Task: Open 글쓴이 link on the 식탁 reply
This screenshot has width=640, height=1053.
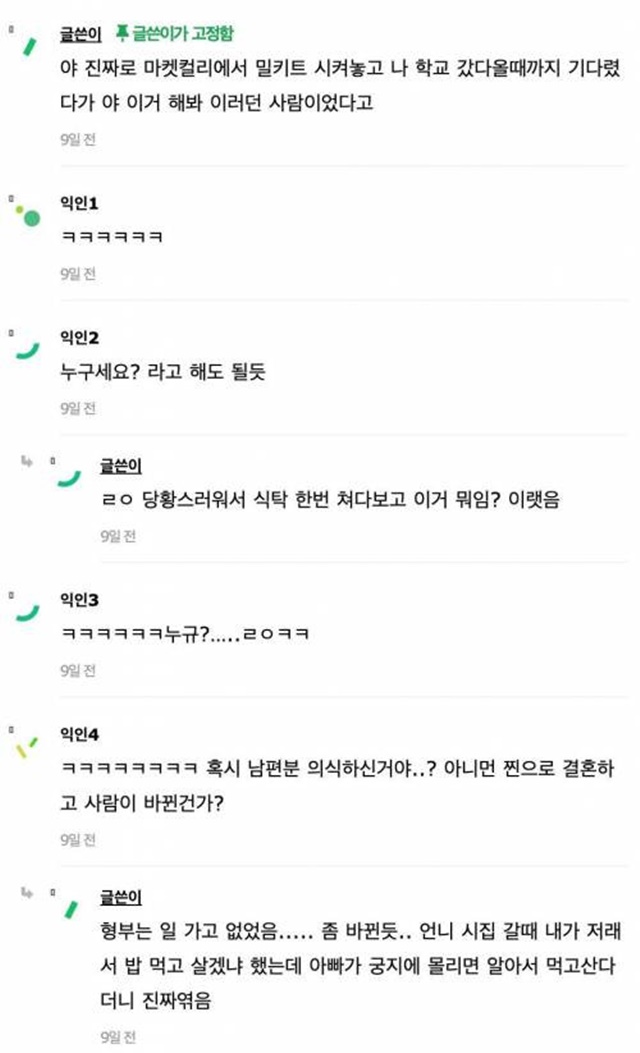Action: (x=121, y=465)
